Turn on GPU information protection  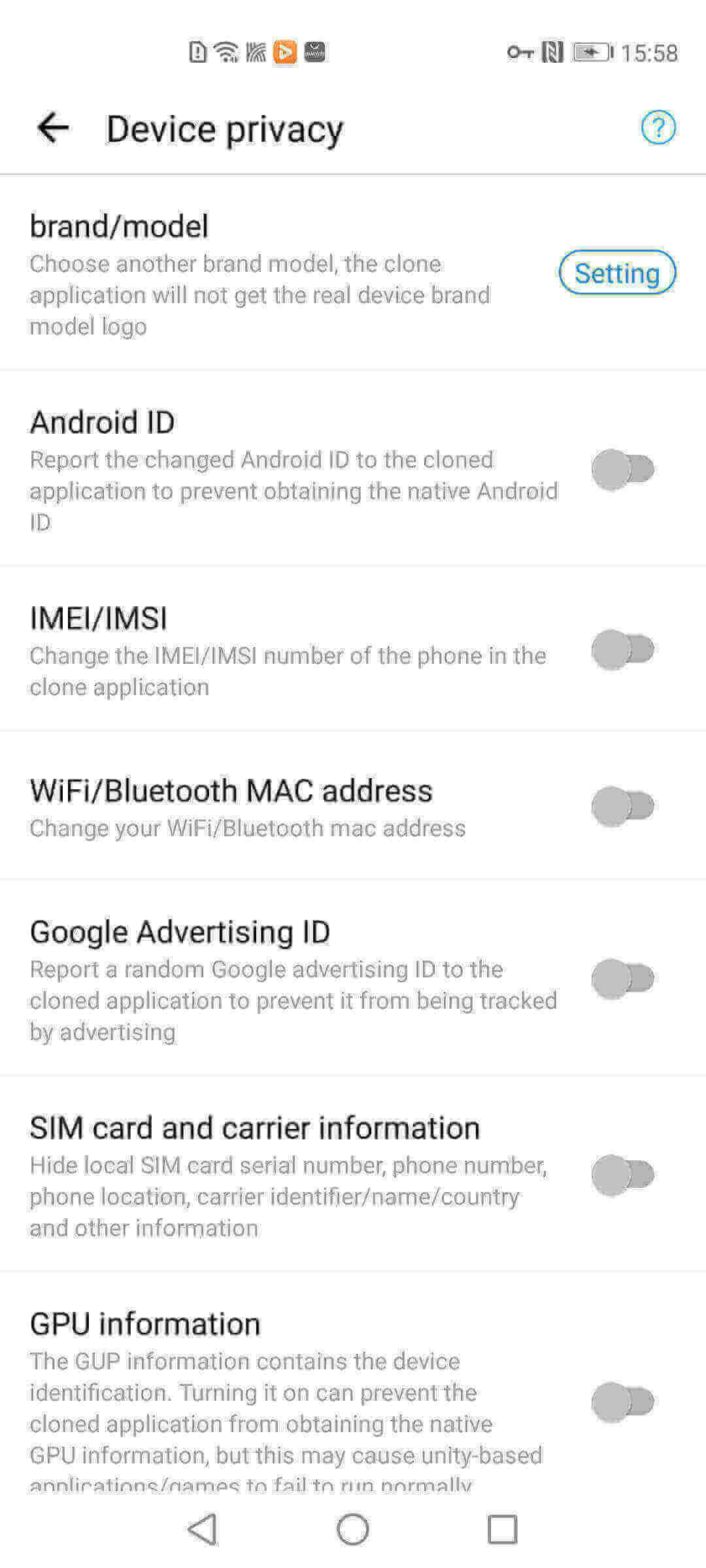[x=622, y=1401]
